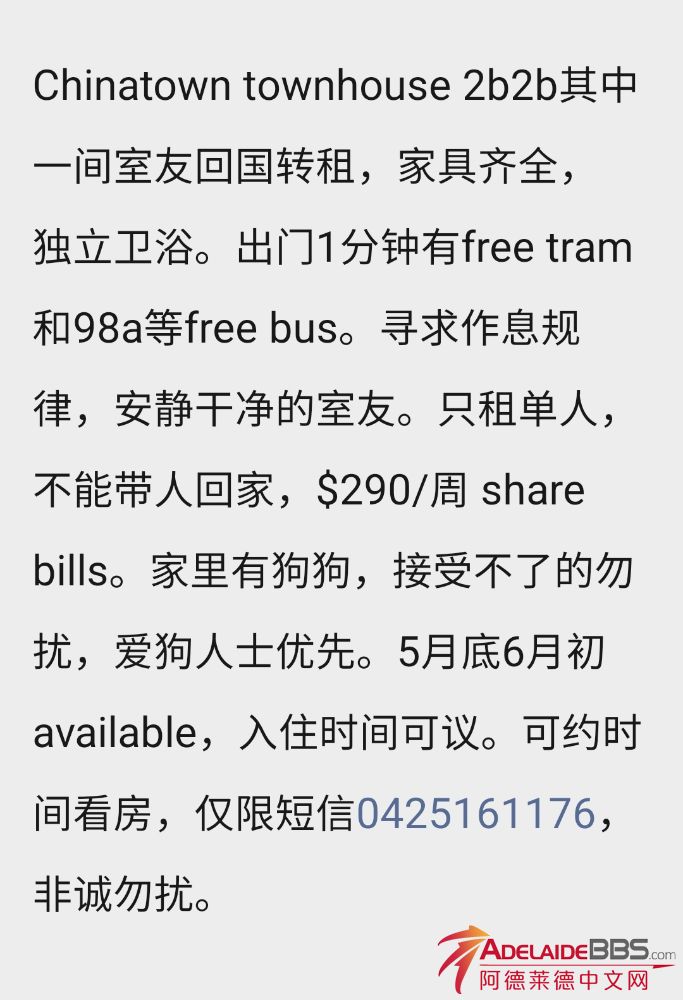Tap the phone number 0425161176 link
Image resolution: width=683 pixels, height=1000 pixels.
click(x=475, y=814)
